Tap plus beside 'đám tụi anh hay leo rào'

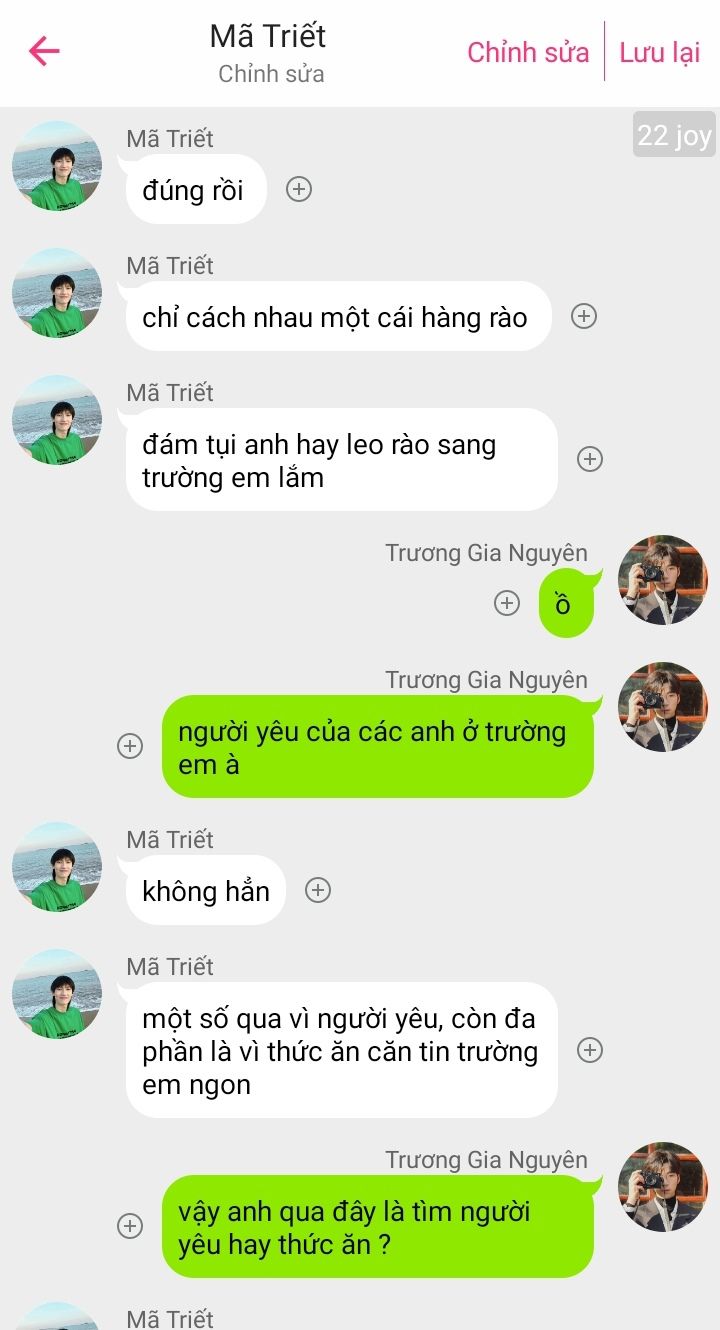(x=590, y=459)
